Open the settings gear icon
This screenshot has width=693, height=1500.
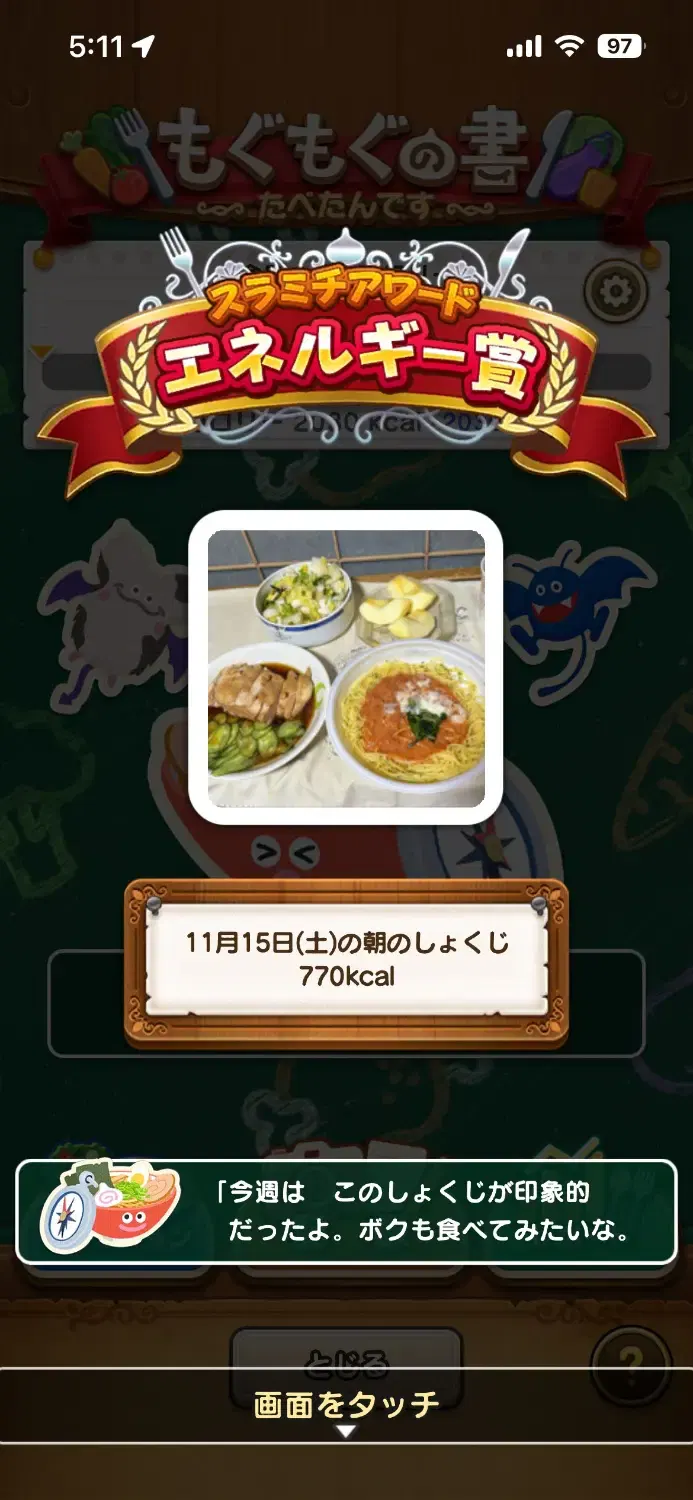point(615,292)
